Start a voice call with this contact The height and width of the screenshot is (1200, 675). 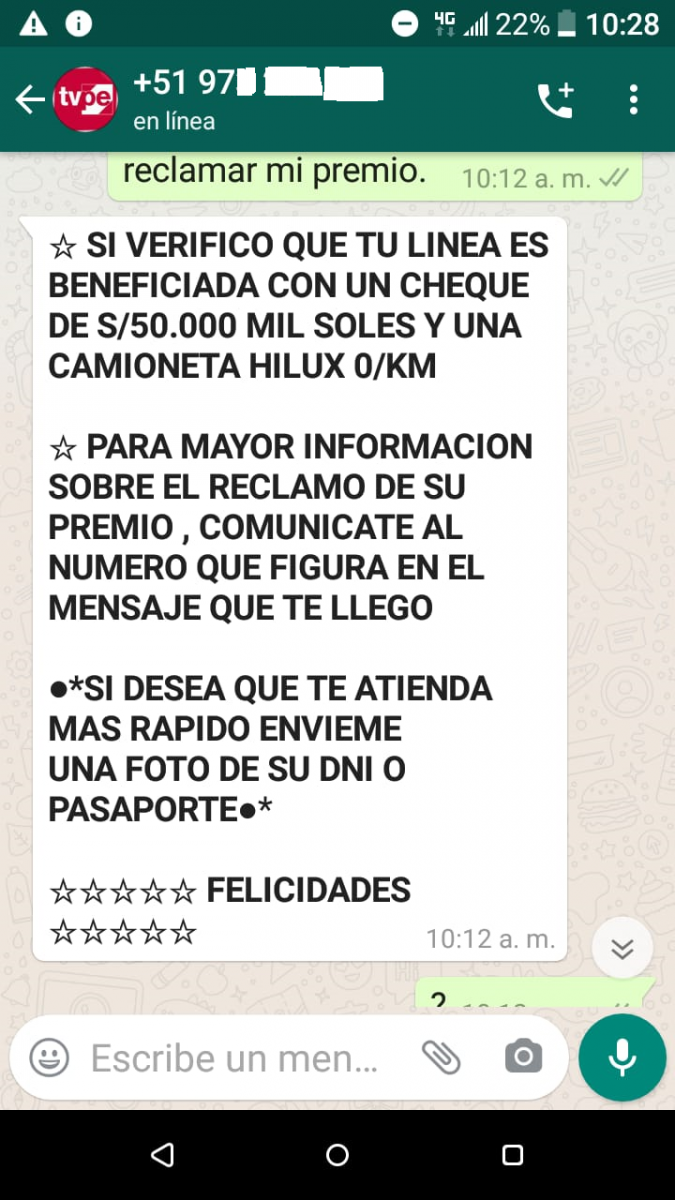point(555,100)
